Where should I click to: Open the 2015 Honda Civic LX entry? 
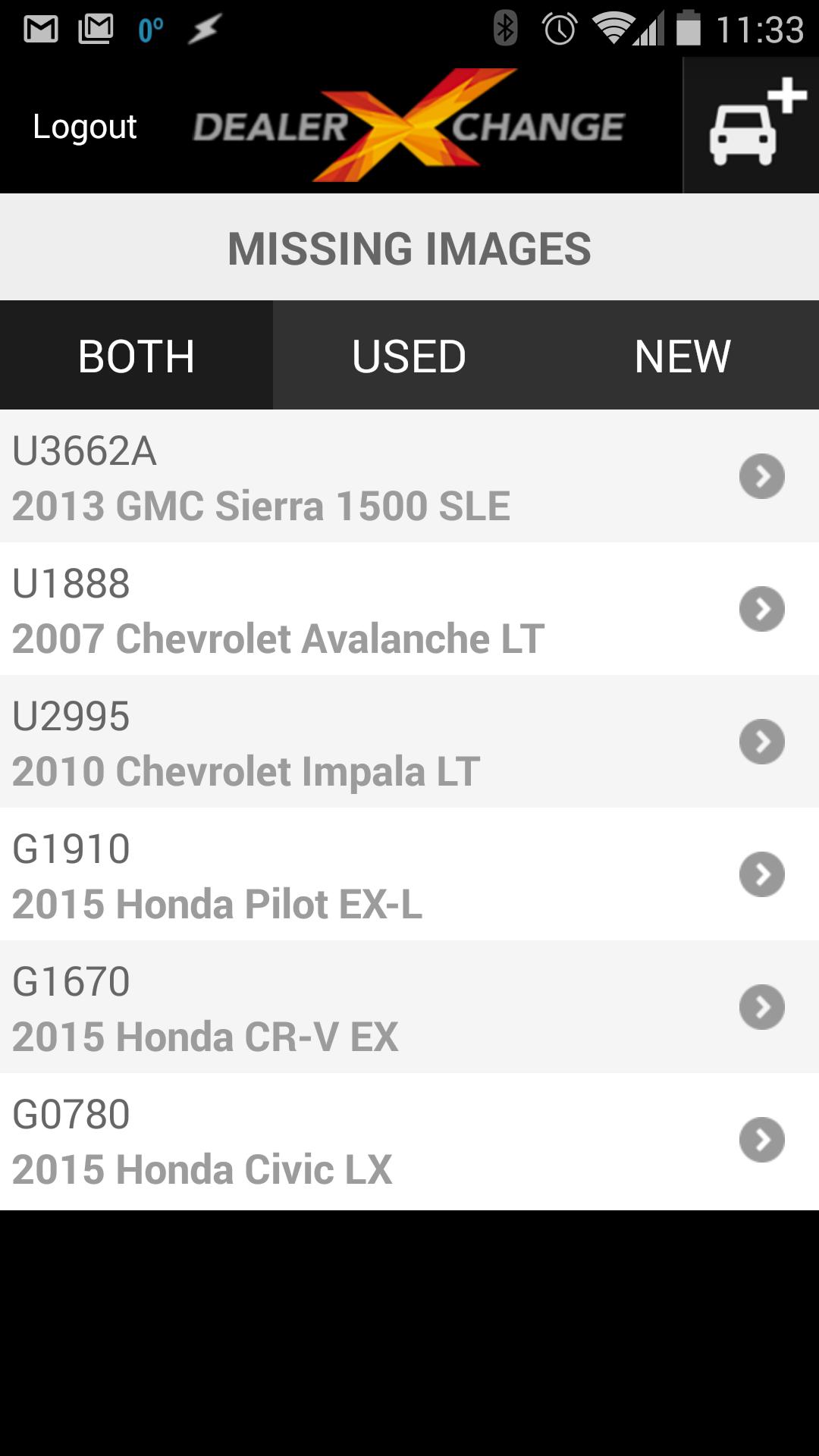coord(409,1141)
